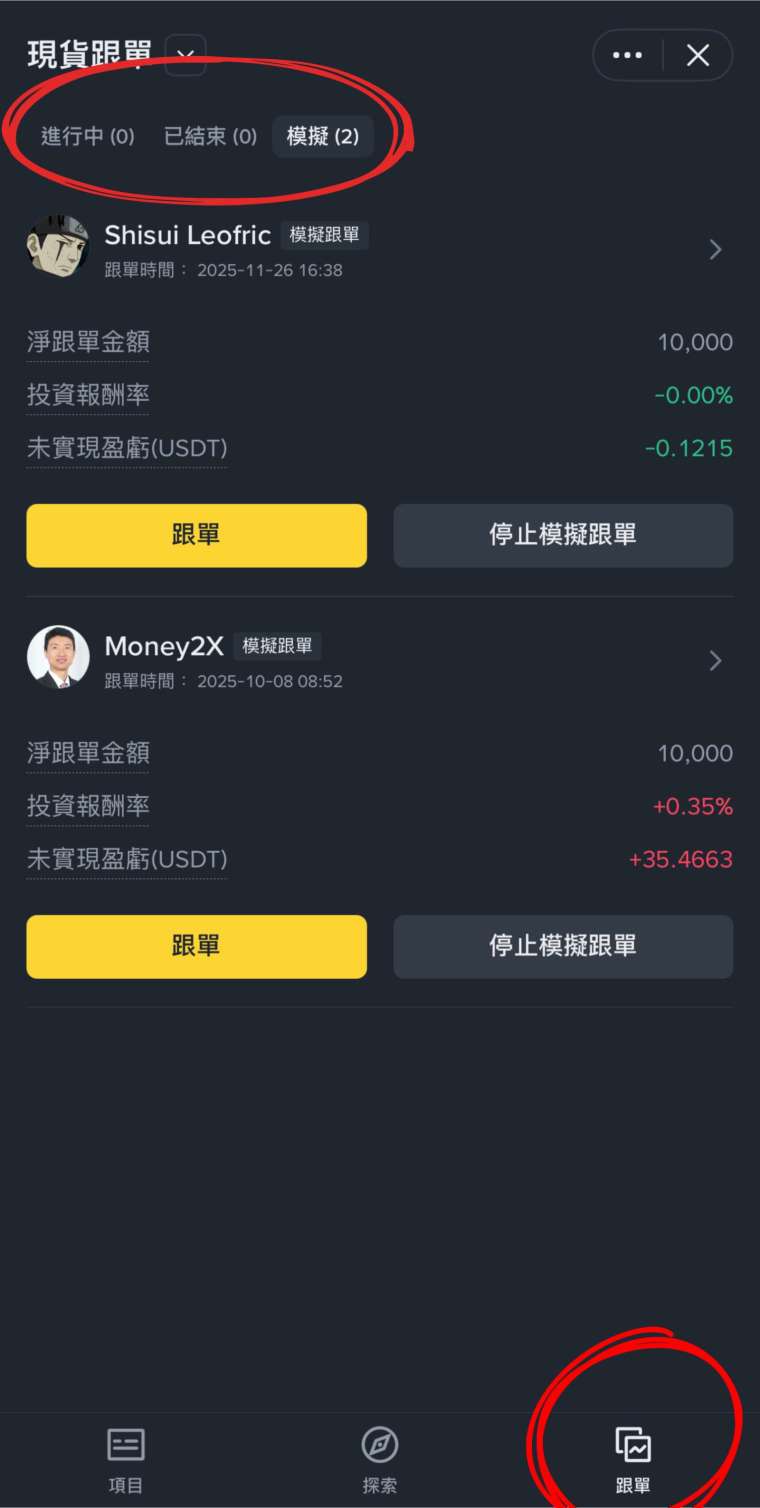Open Money2X's copy trade details
The width and height of the screenshot is (760, 1508).
pos(715,661)
